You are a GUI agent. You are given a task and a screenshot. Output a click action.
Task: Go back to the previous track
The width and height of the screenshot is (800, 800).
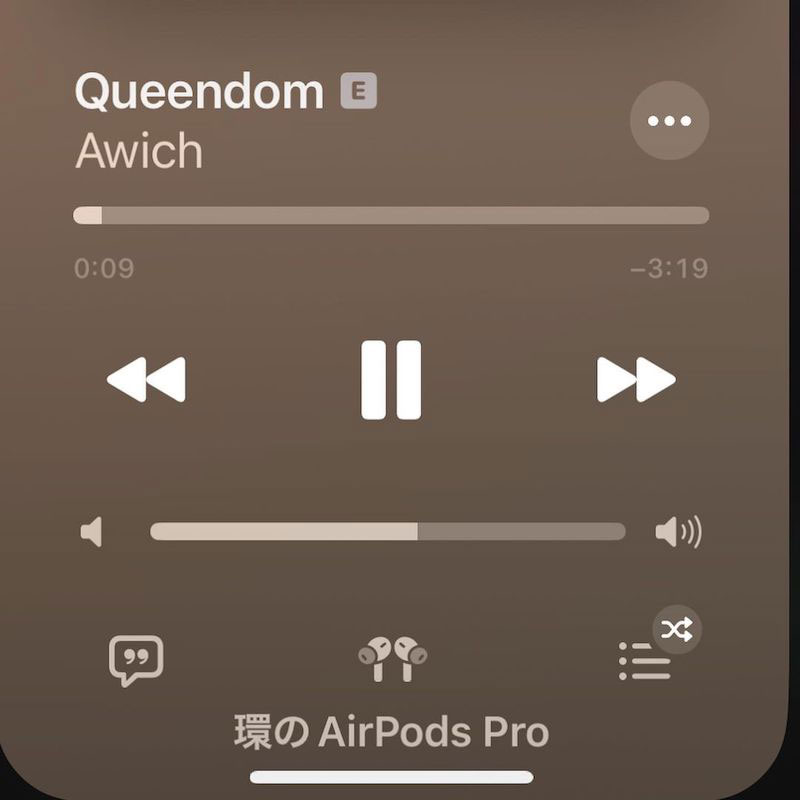(x=146, y=380)
